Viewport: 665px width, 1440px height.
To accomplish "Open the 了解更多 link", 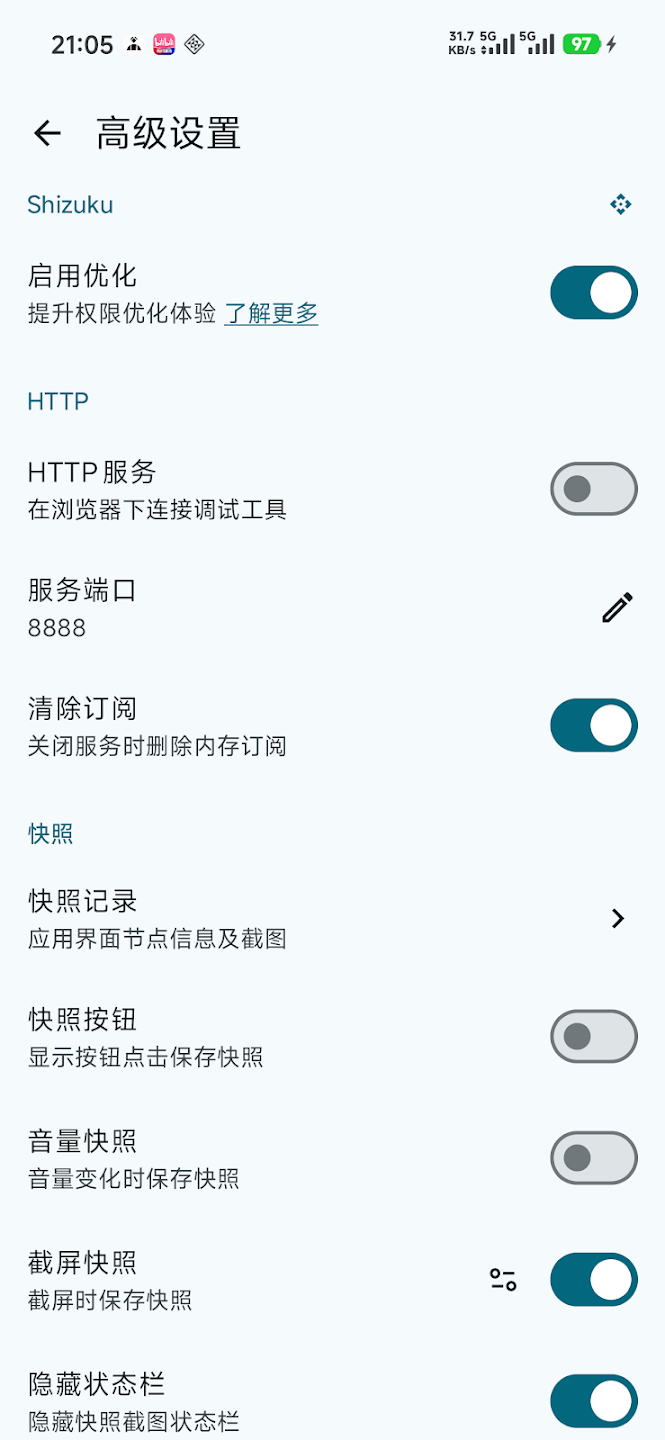I will (271, 314).
